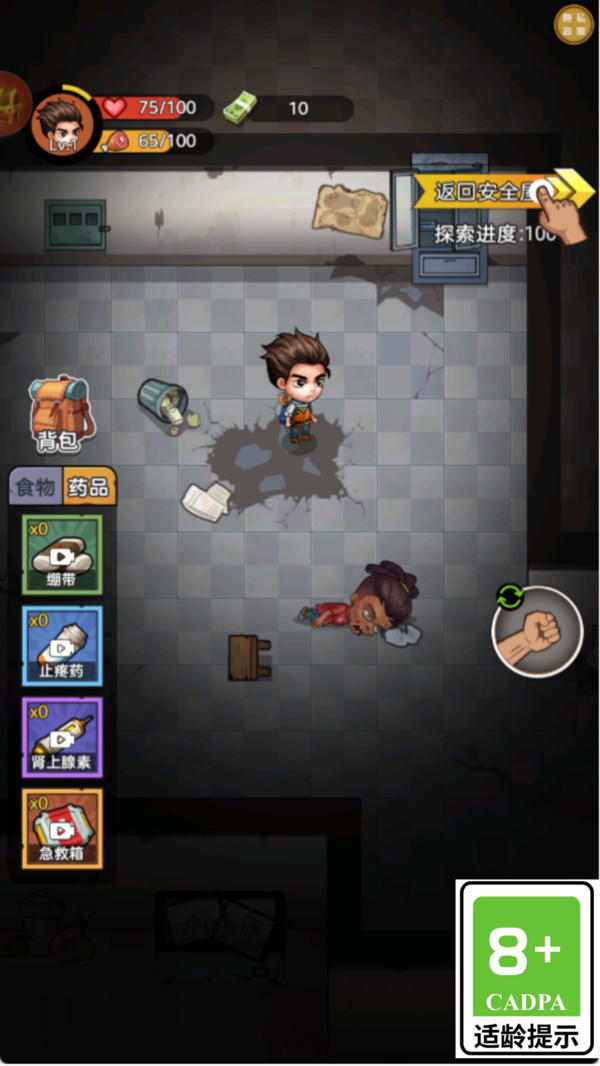The width and height of the screenshot is (600, 1066).
Task: Open the CADPA 8+ age rating notice
Action: pyautogui.click(x=526, y=968)
